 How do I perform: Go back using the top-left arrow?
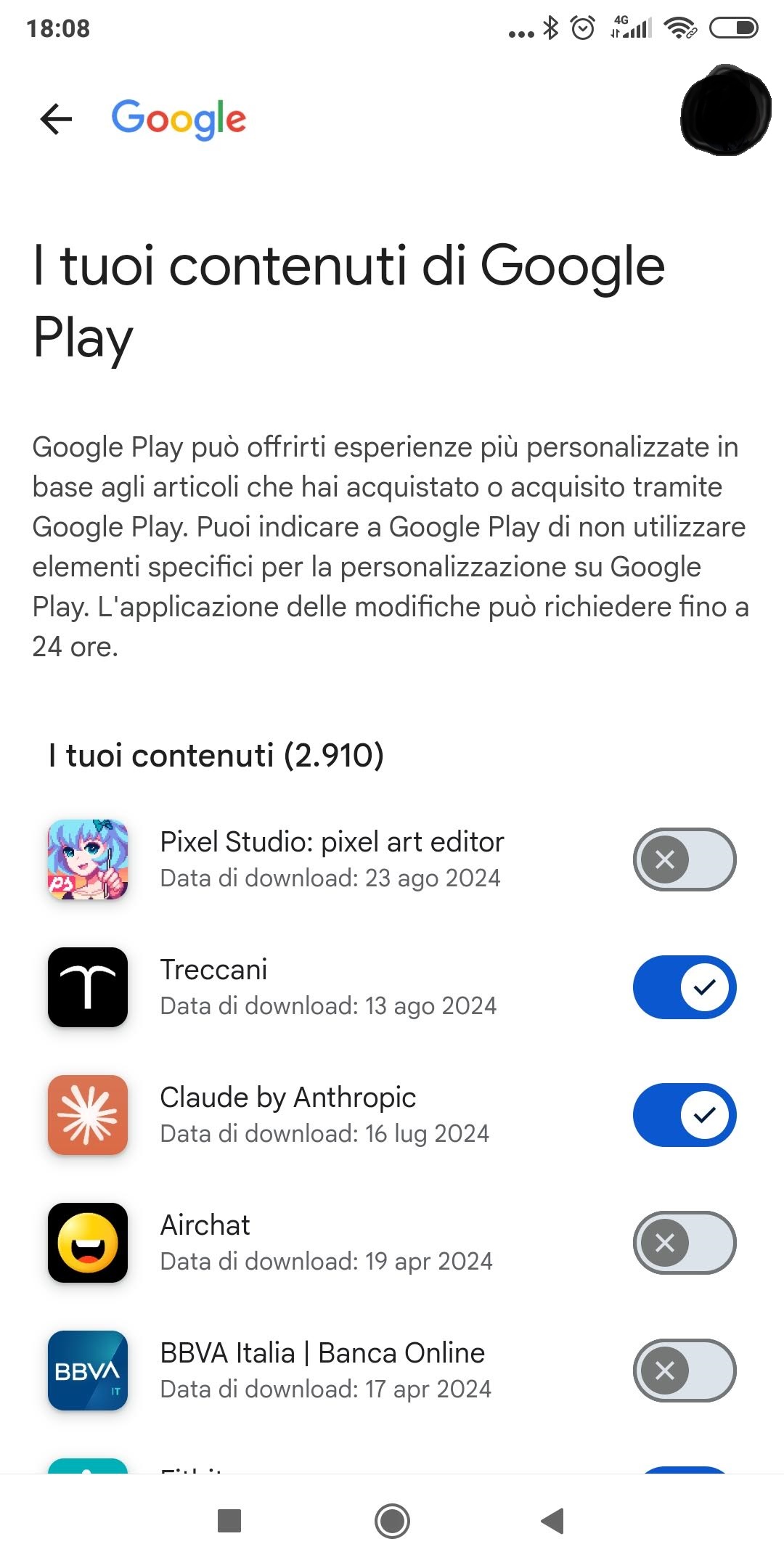click(x=57, y=119)
